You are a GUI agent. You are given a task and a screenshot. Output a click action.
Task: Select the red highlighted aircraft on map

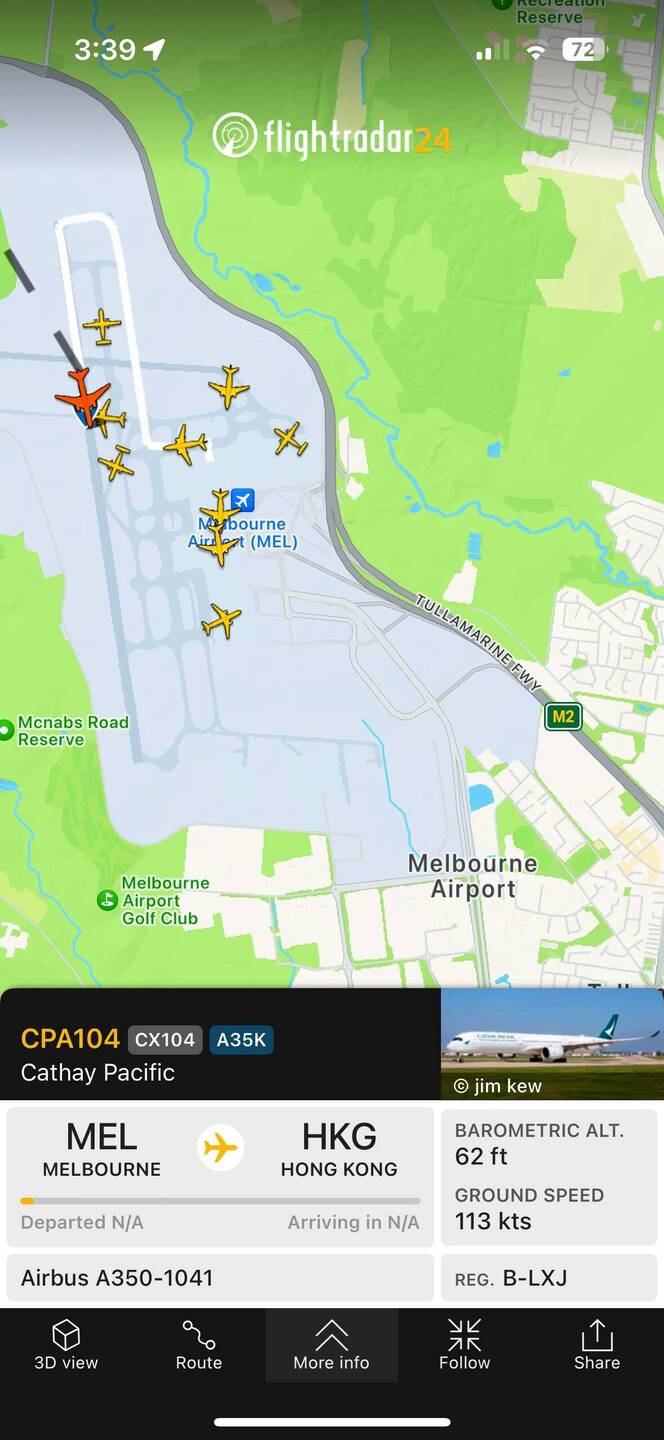click(82, 395)
